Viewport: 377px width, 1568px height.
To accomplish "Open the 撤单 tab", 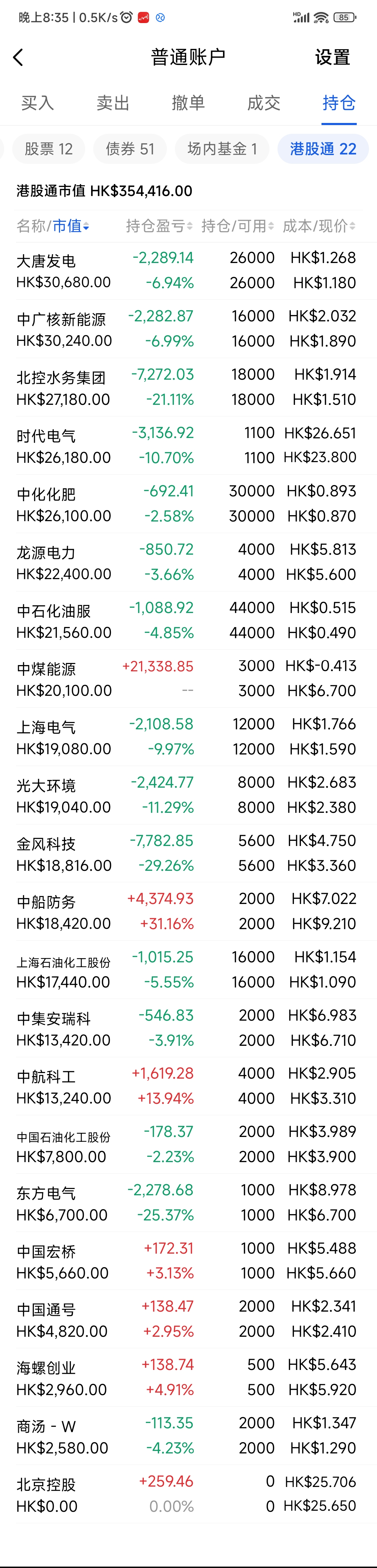I will (x=188, y=103).
